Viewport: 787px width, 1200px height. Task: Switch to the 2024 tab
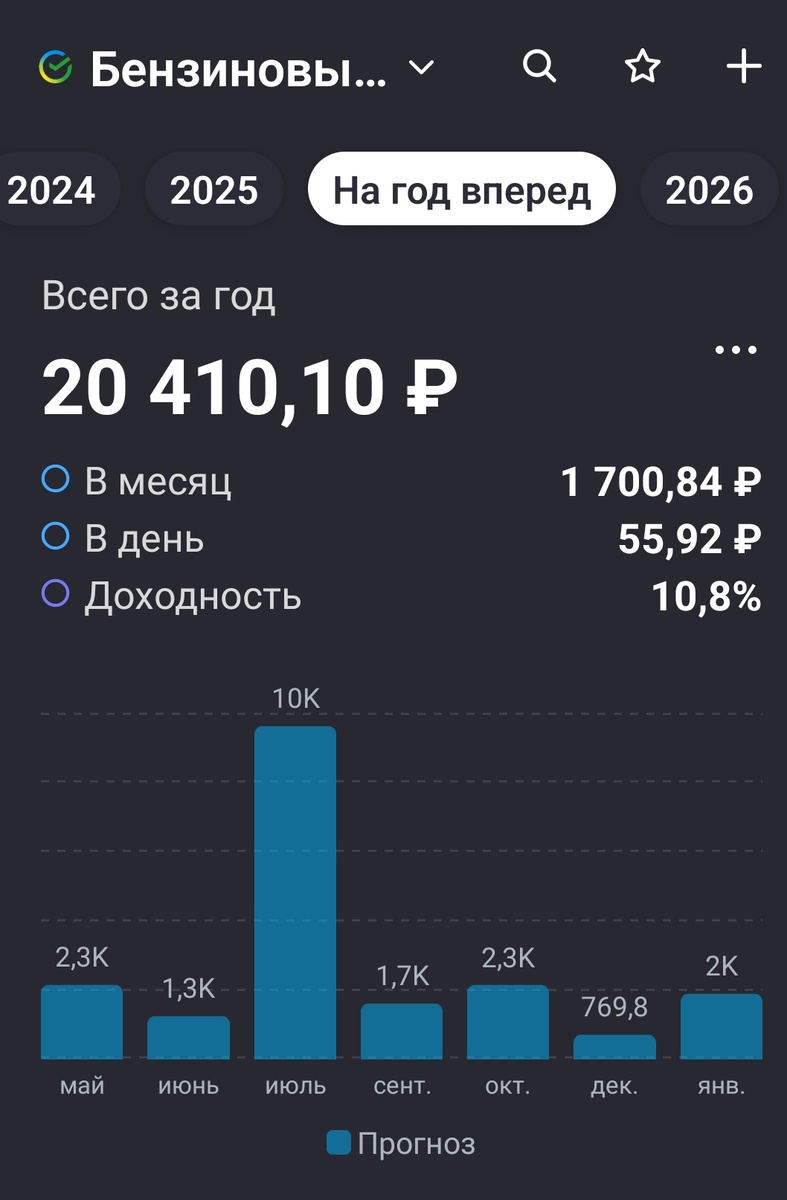pos(55,189)
